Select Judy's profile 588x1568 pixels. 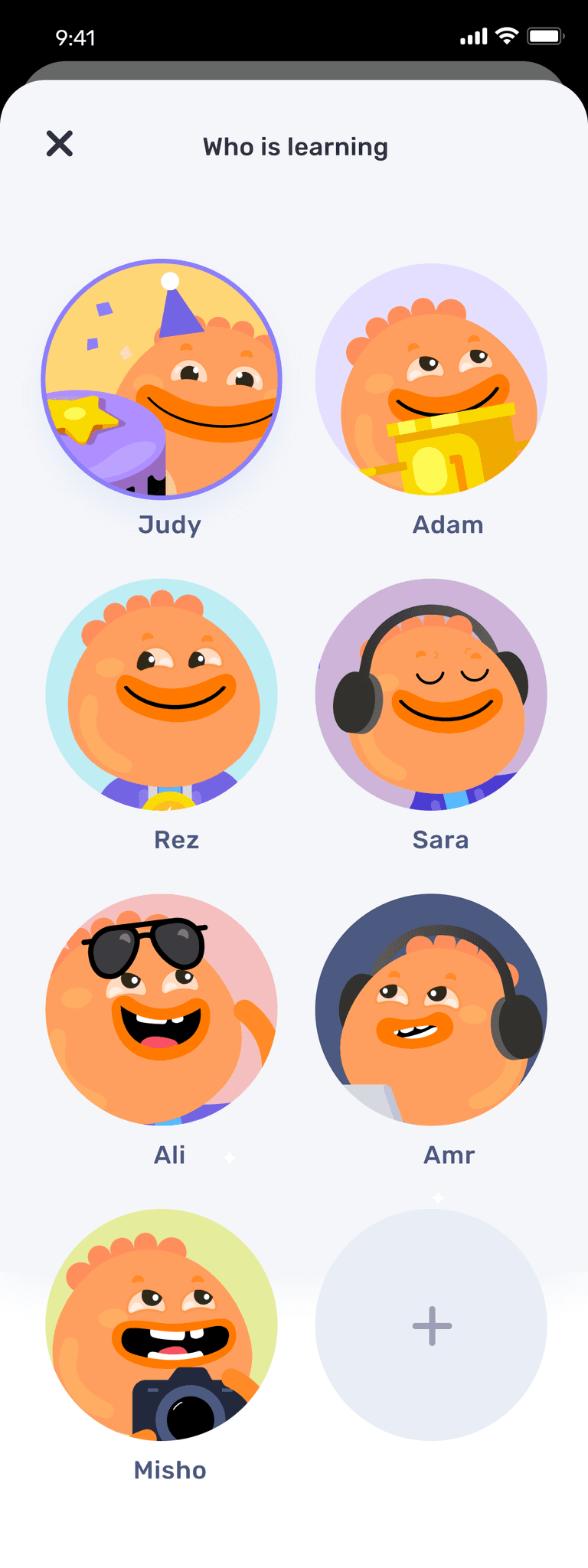(162, 380)
